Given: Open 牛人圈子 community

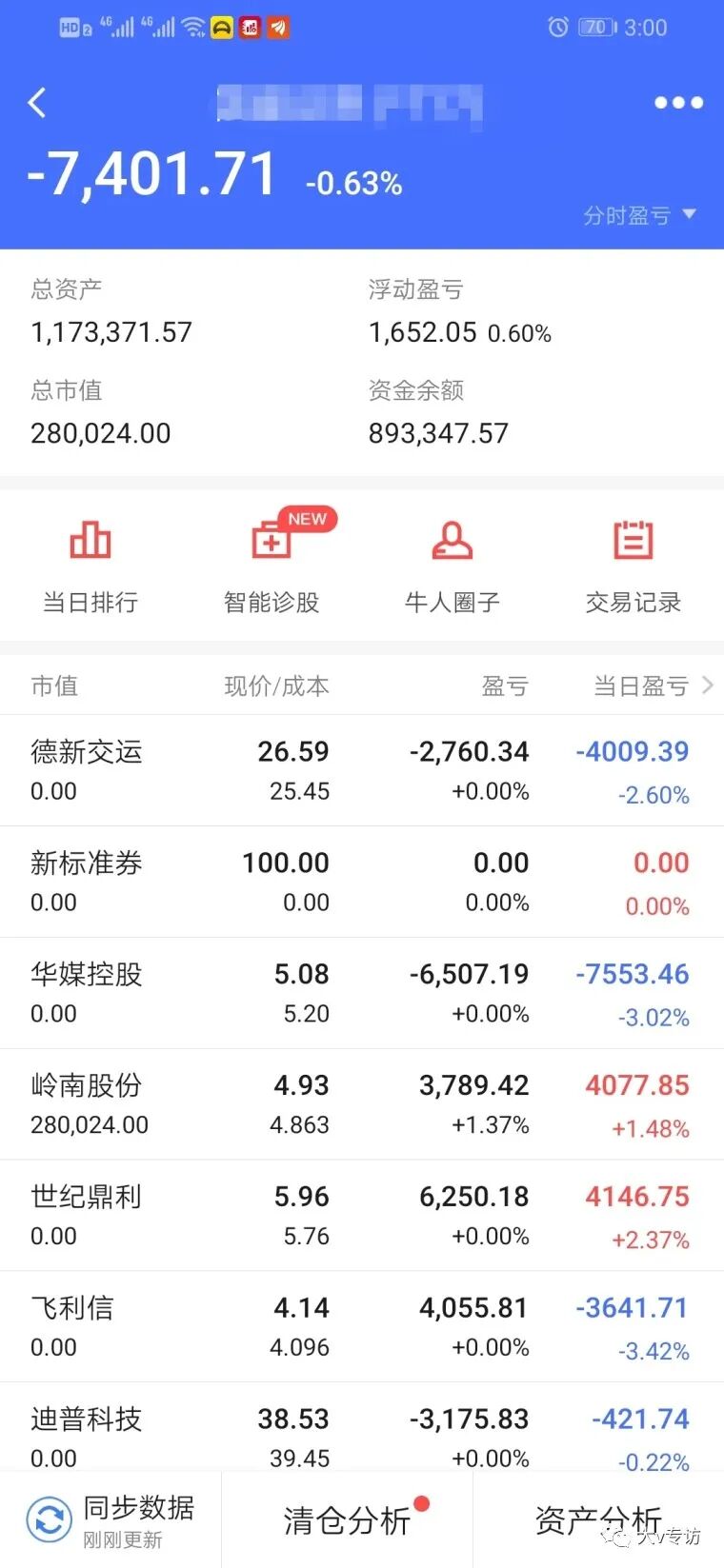Looking at the screenshot, I should point(452,564).
